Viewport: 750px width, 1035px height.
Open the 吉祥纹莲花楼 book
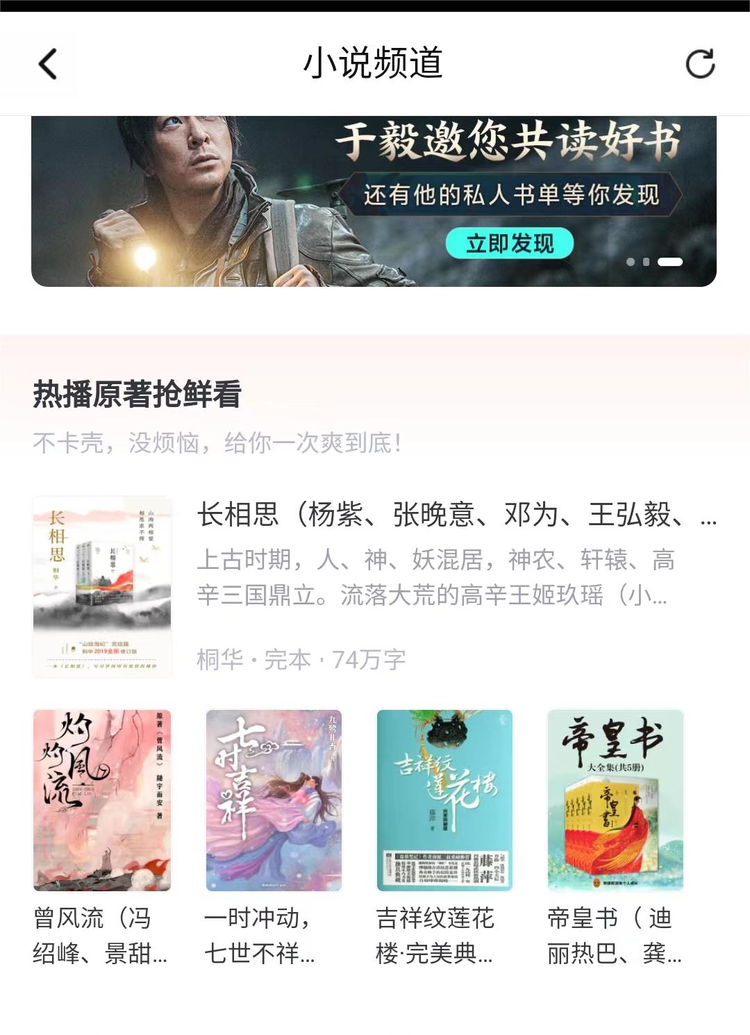click(445, 800)
